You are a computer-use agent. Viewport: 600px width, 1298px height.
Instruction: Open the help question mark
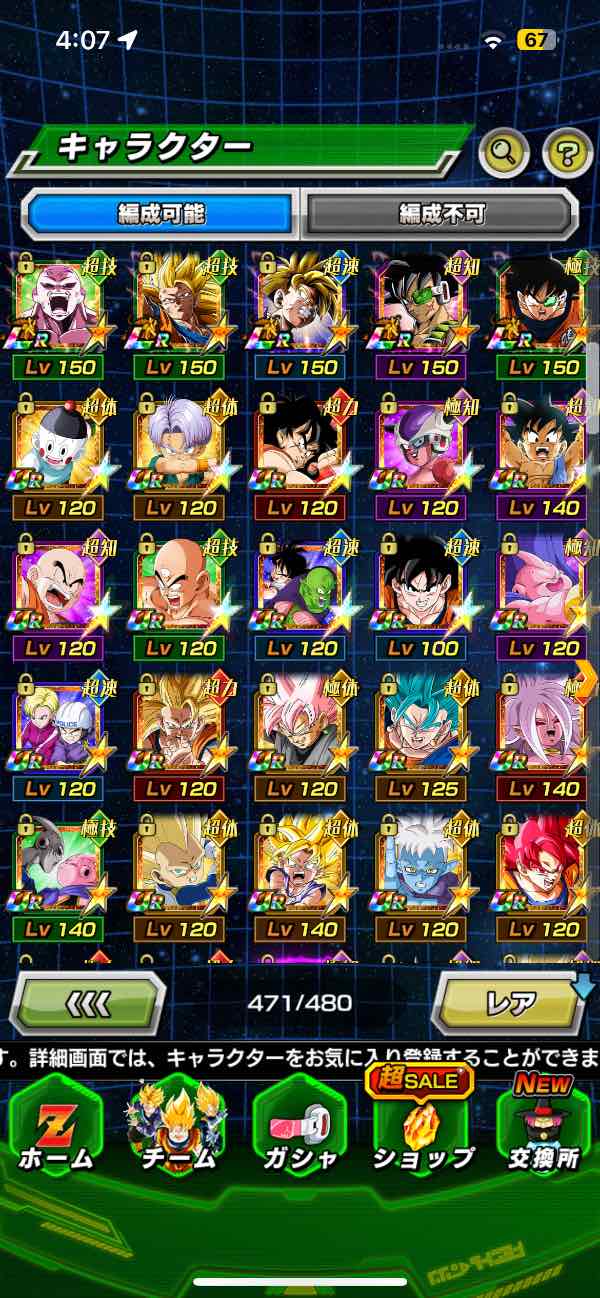pos(567,153)
